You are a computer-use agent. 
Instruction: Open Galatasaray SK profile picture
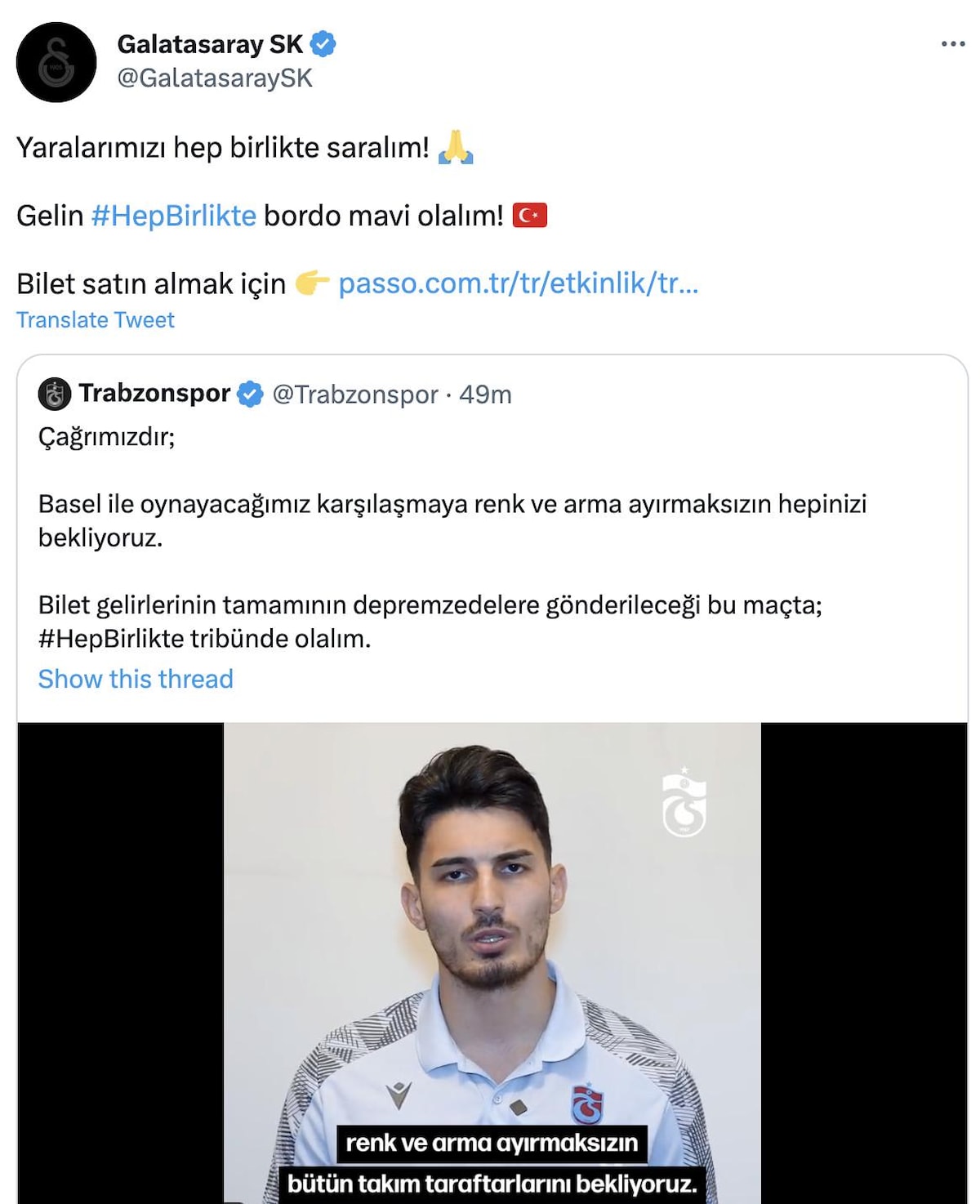56,63
